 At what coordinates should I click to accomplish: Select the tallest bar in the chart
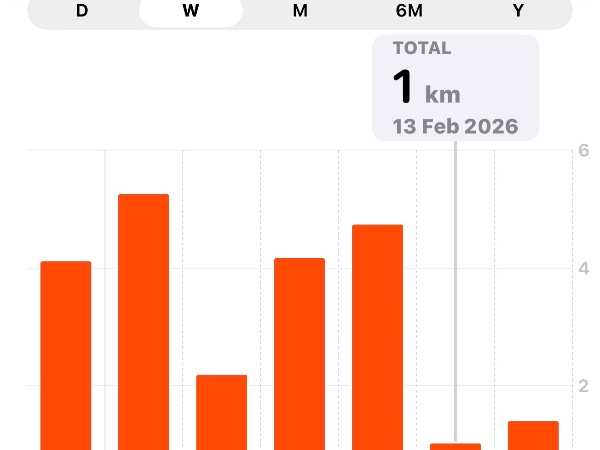144,320
